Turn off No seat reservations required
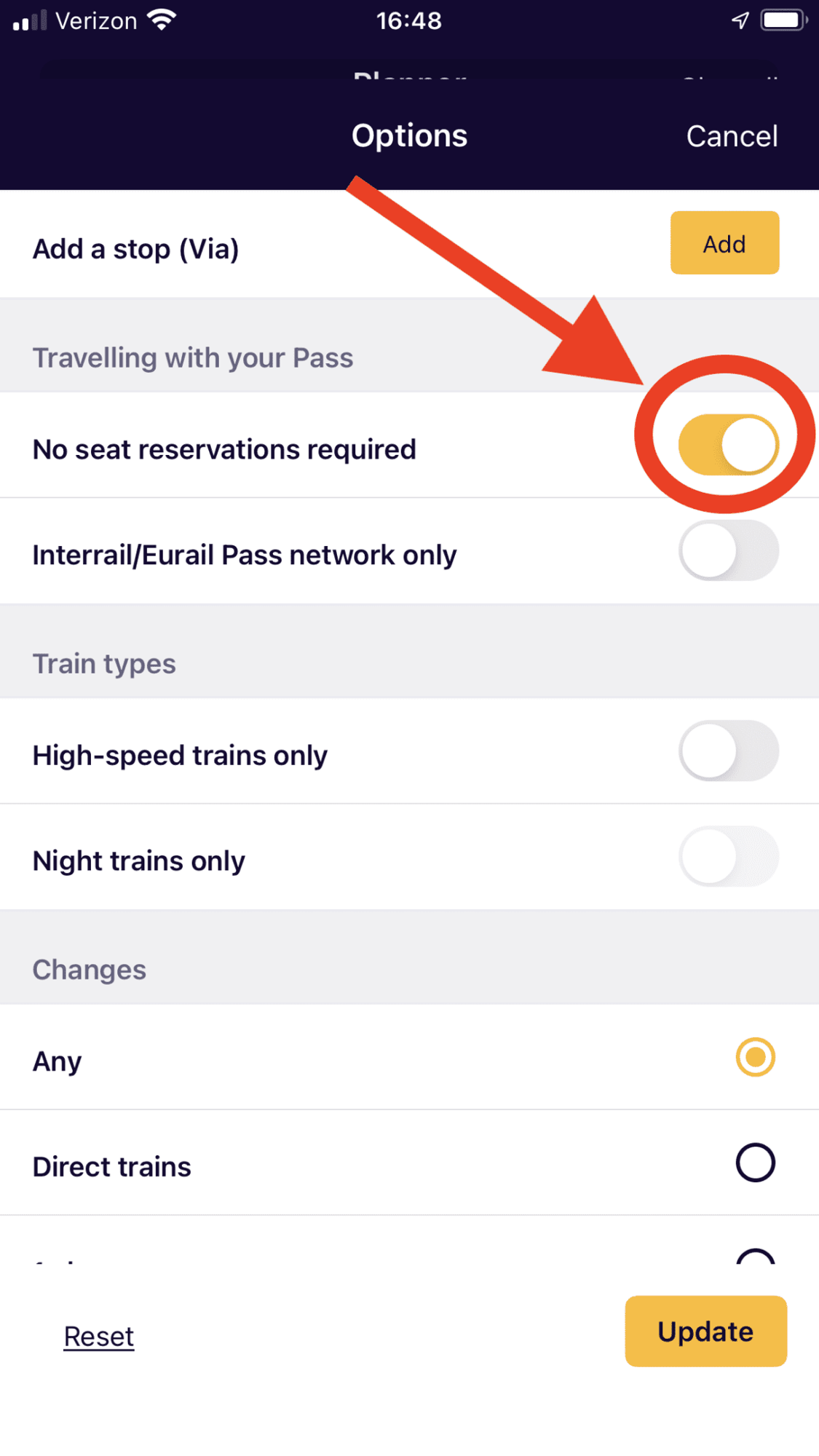 [x=728, y=445]
